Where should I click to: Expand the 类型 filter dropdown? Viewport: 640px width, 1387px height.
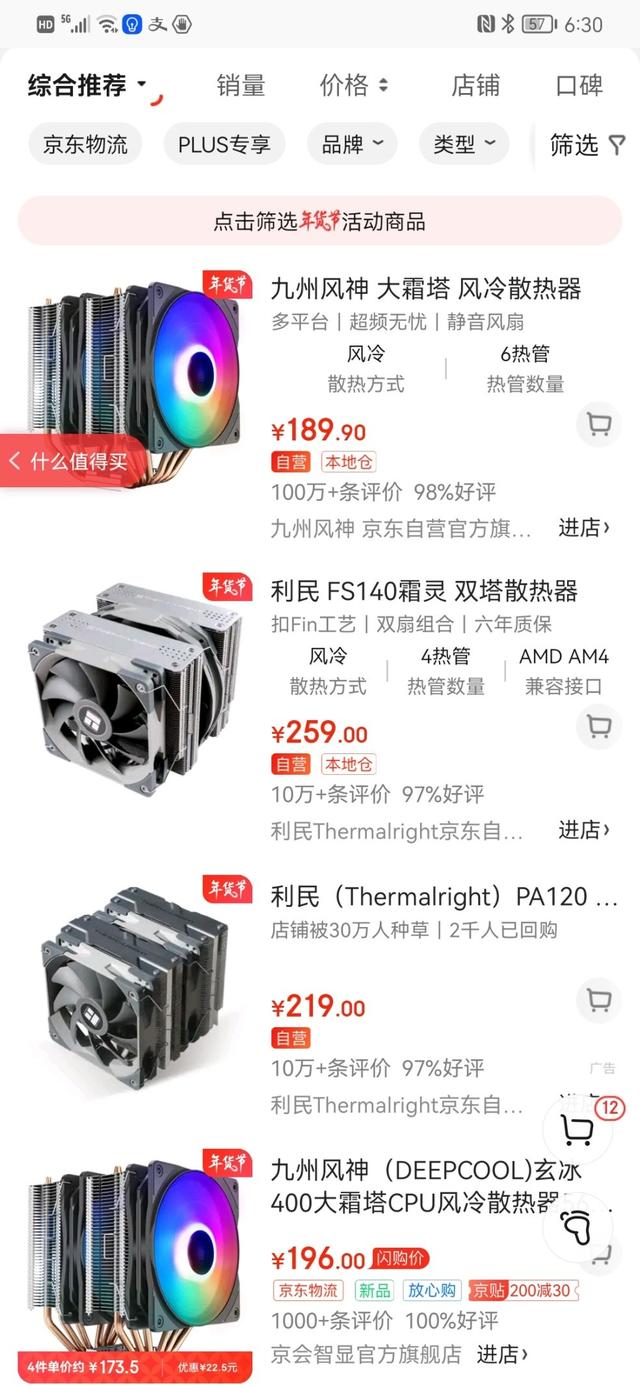(464, 145)
